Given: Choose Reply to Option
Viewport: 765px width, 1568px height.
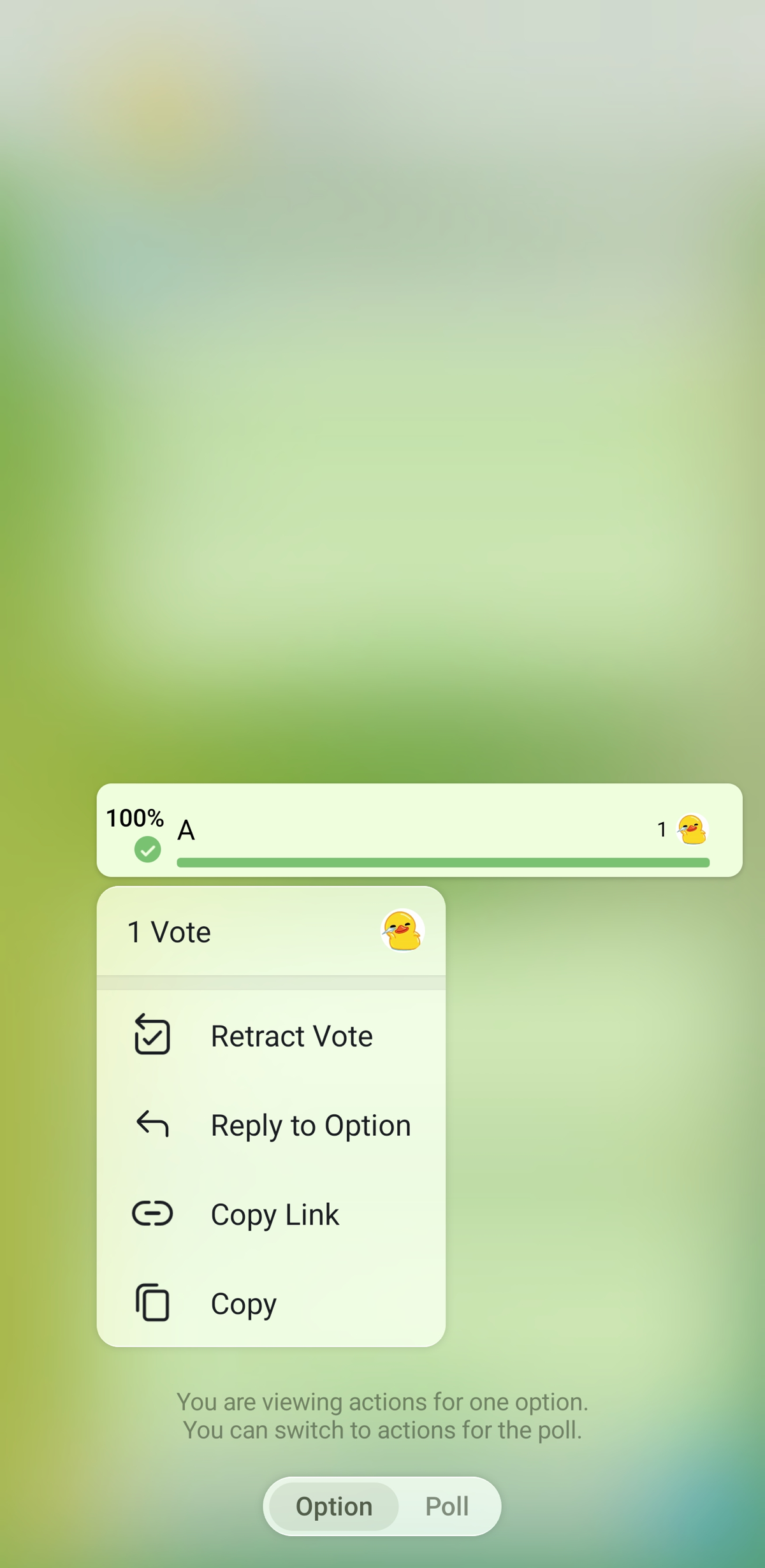Looking at the screenshot, I should click(x=271, y=1125).
